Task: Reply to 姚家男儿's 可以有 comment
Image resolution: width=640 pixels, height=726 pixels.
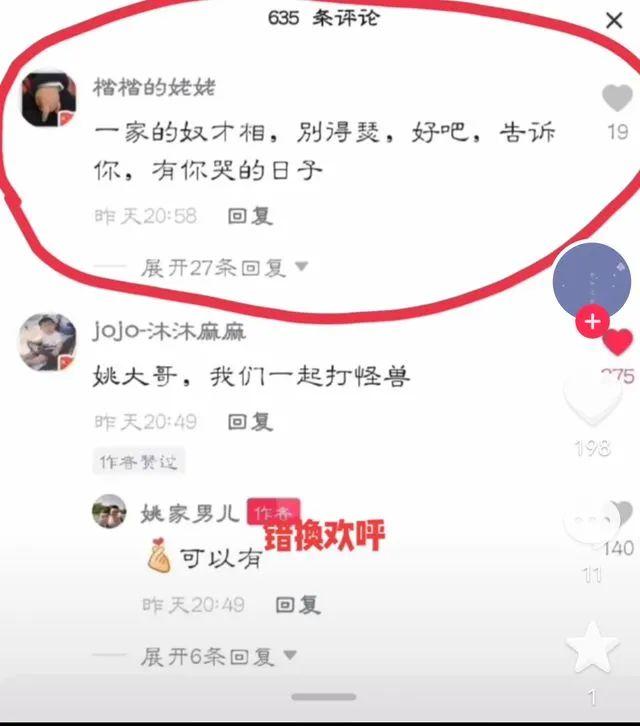Action: pos(297,605)
